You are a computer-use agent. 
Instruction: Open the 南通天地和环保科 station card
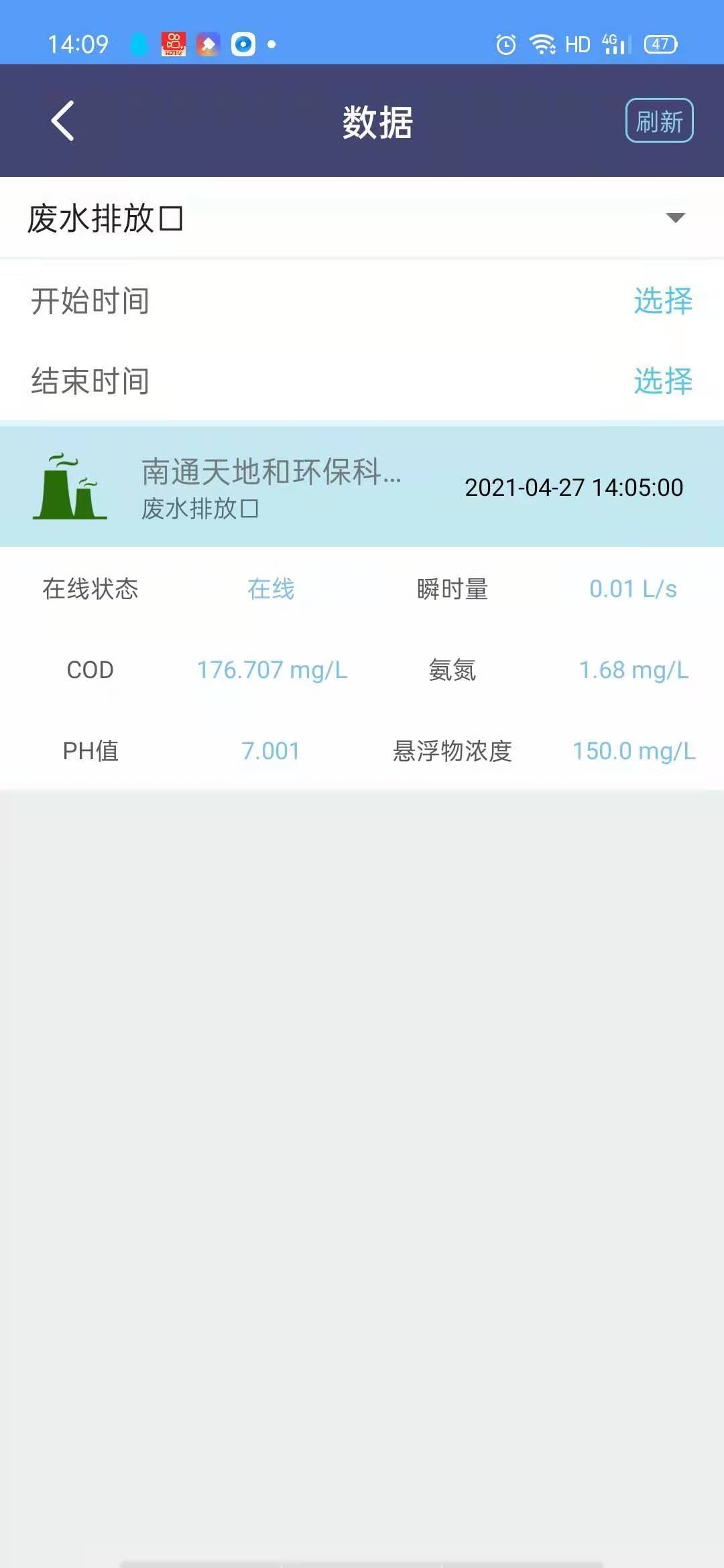click(362, 487)
